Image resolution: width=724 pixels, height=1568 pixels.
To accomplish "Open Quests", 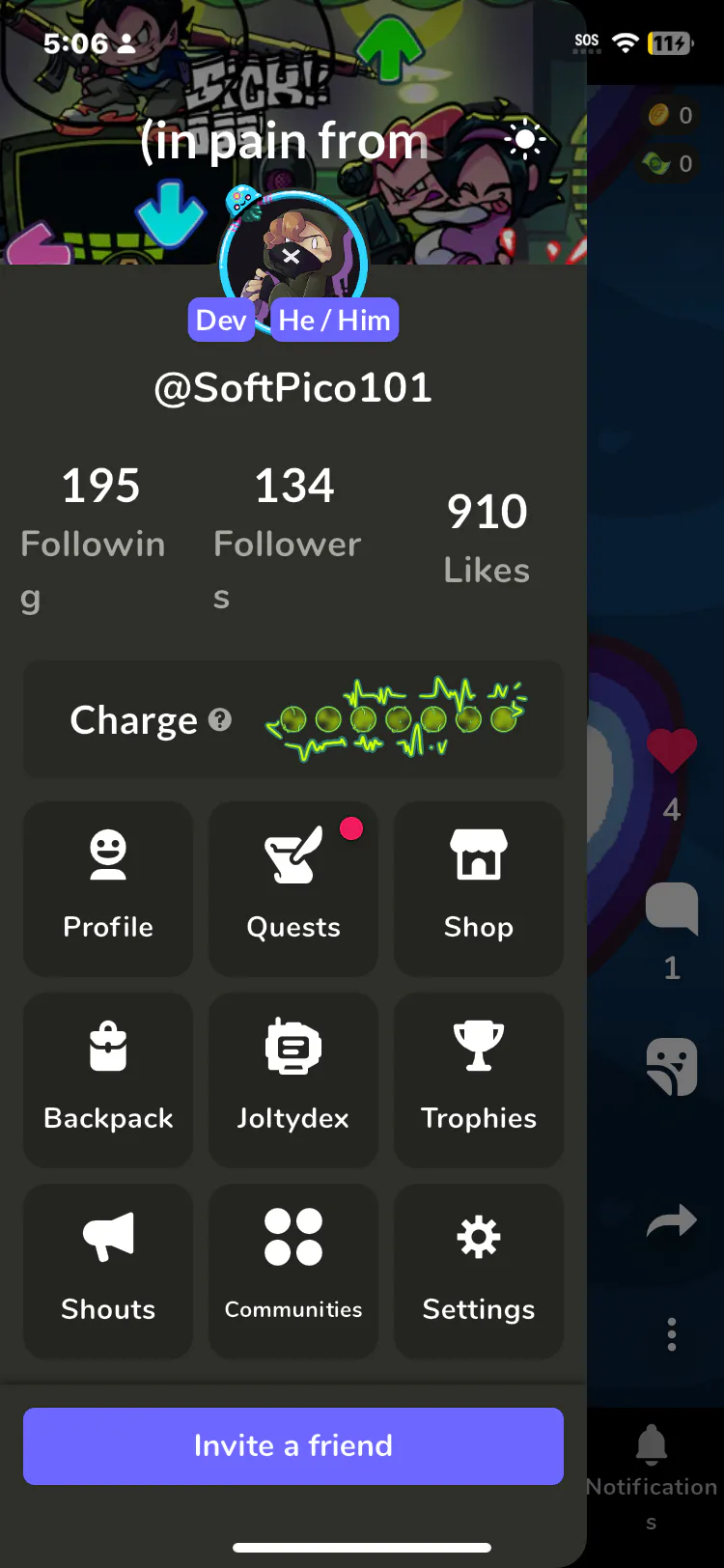I will [x=293, y=887].
